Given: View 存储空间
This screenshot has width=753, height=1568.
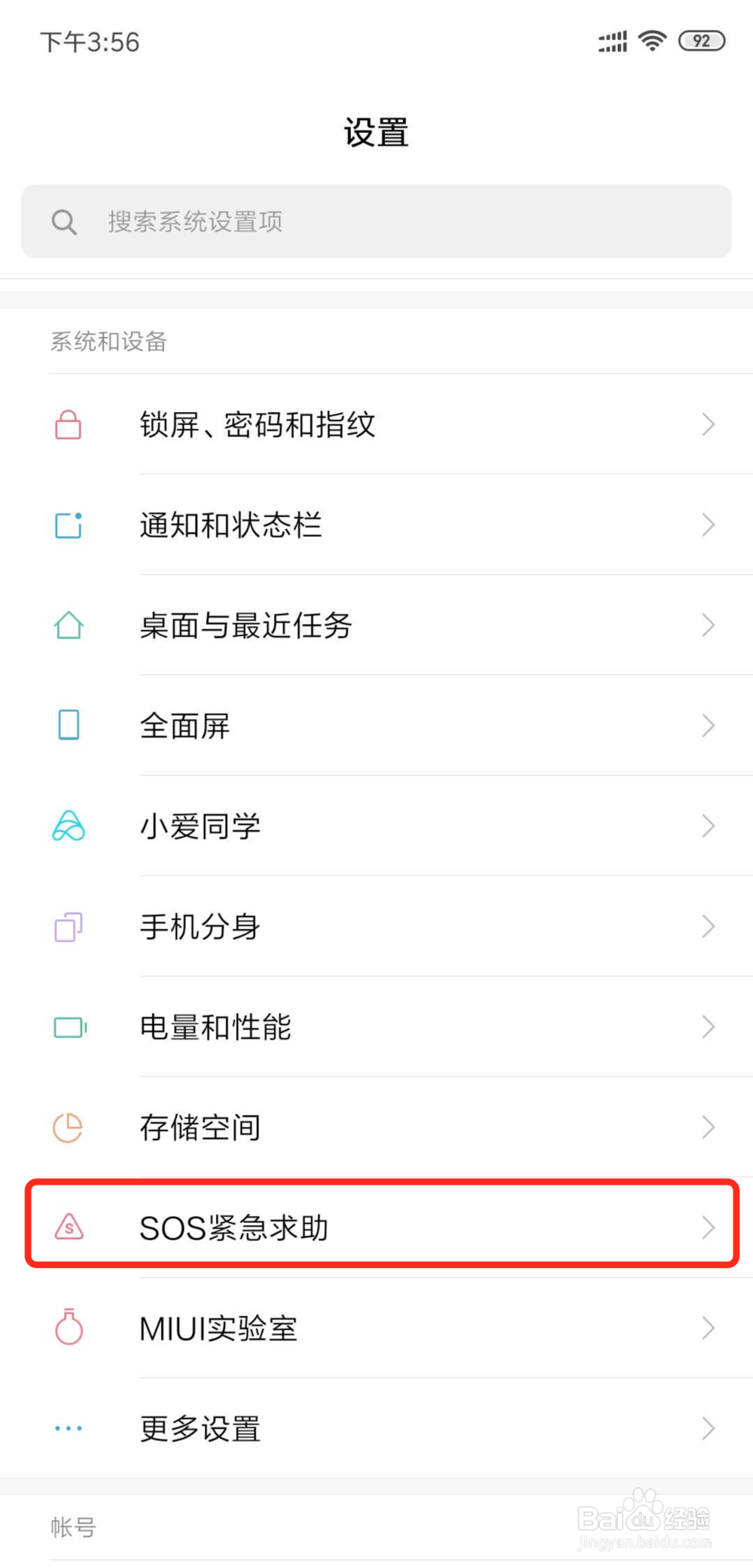Looking at the screenshot, I should [376, 1127].
